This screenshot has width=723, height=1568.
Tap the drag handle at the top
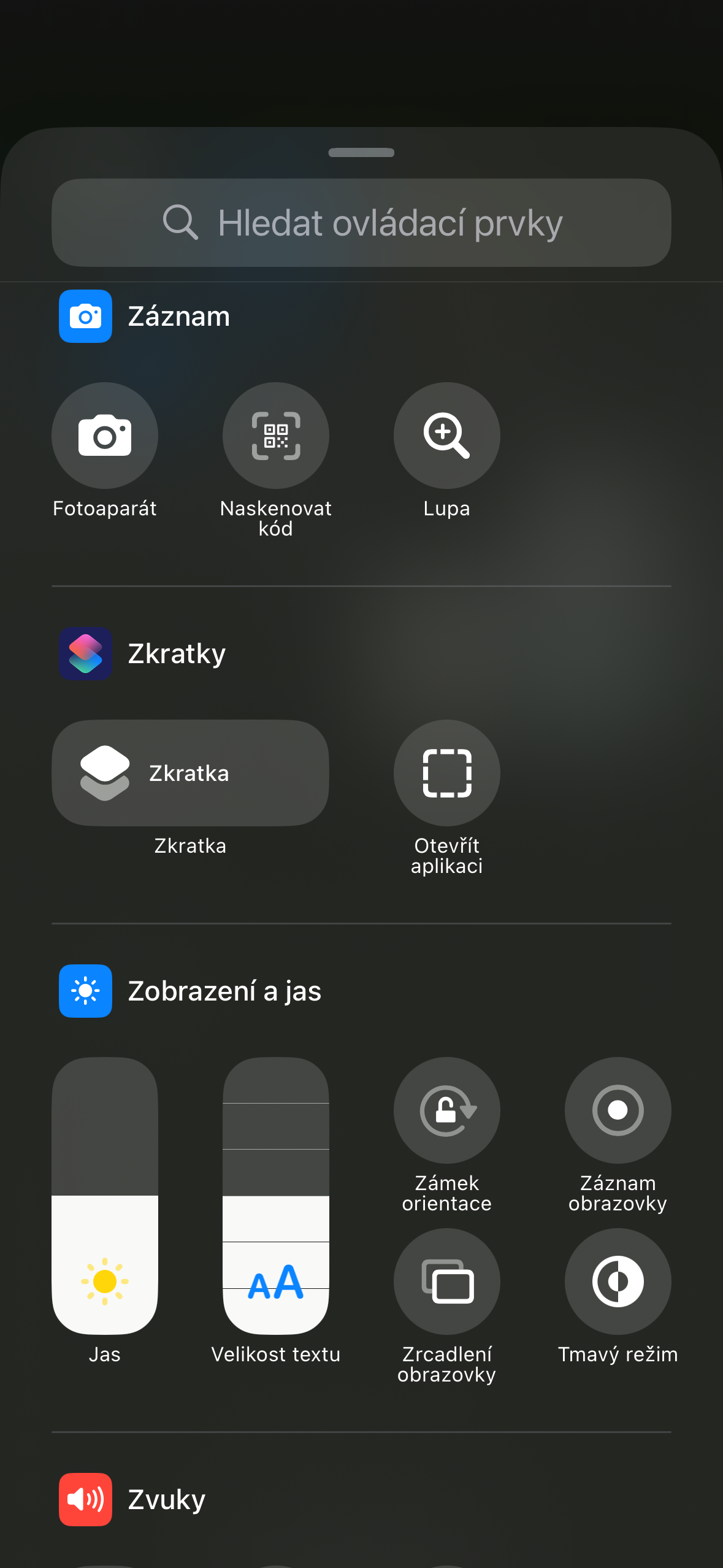tap(361, 153)
